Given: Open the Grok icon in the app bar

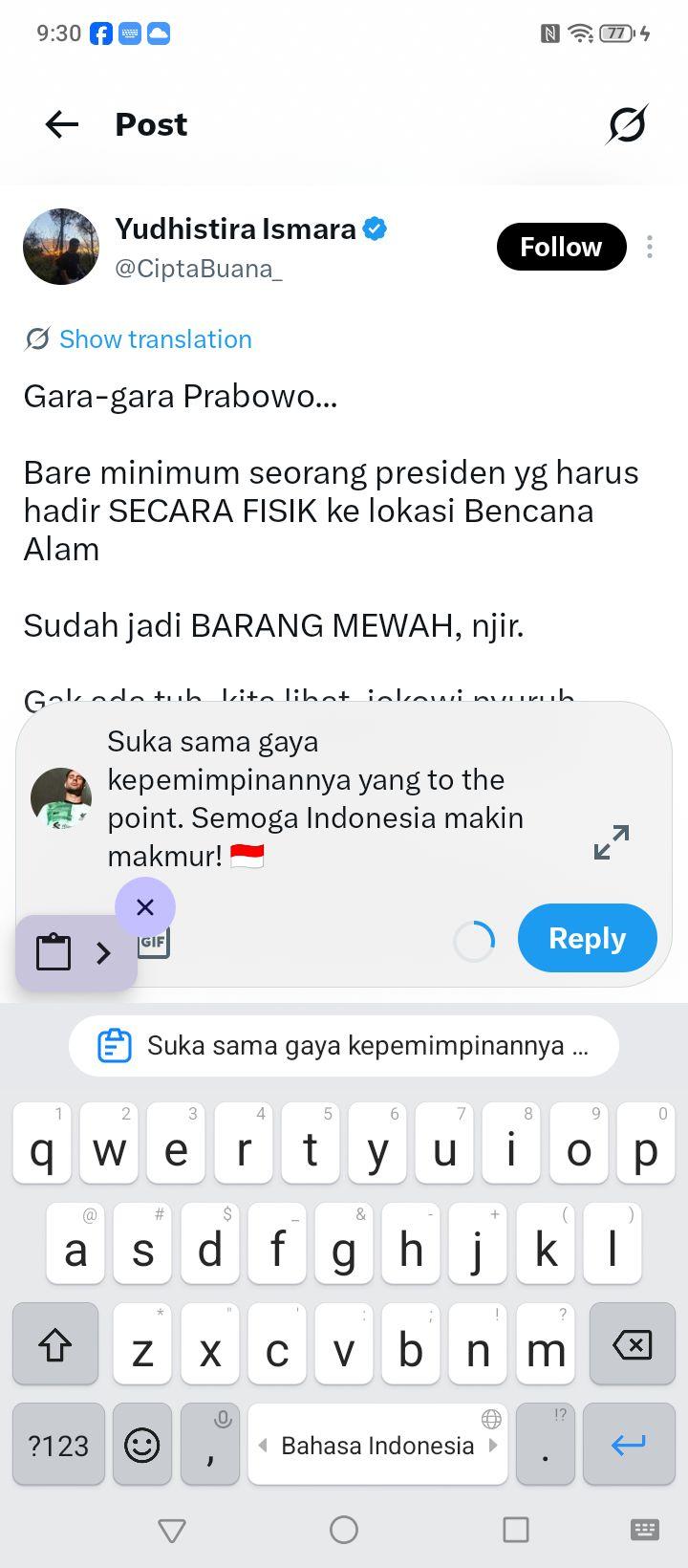Looking at the screenshot, I should pos(627,124).
